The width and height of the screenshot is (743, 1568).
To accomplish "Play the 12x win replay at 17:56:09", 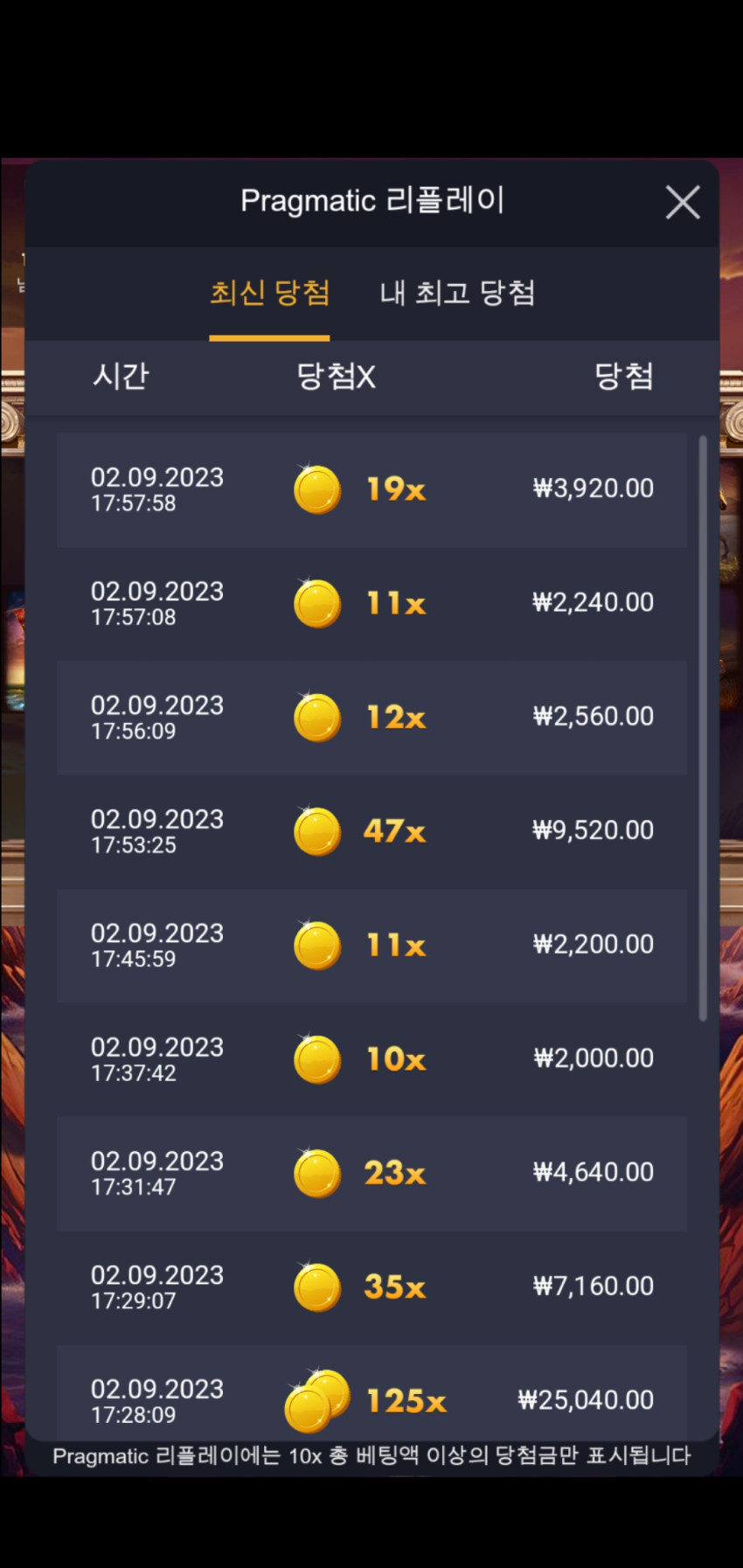I will (x=371, y=718).
